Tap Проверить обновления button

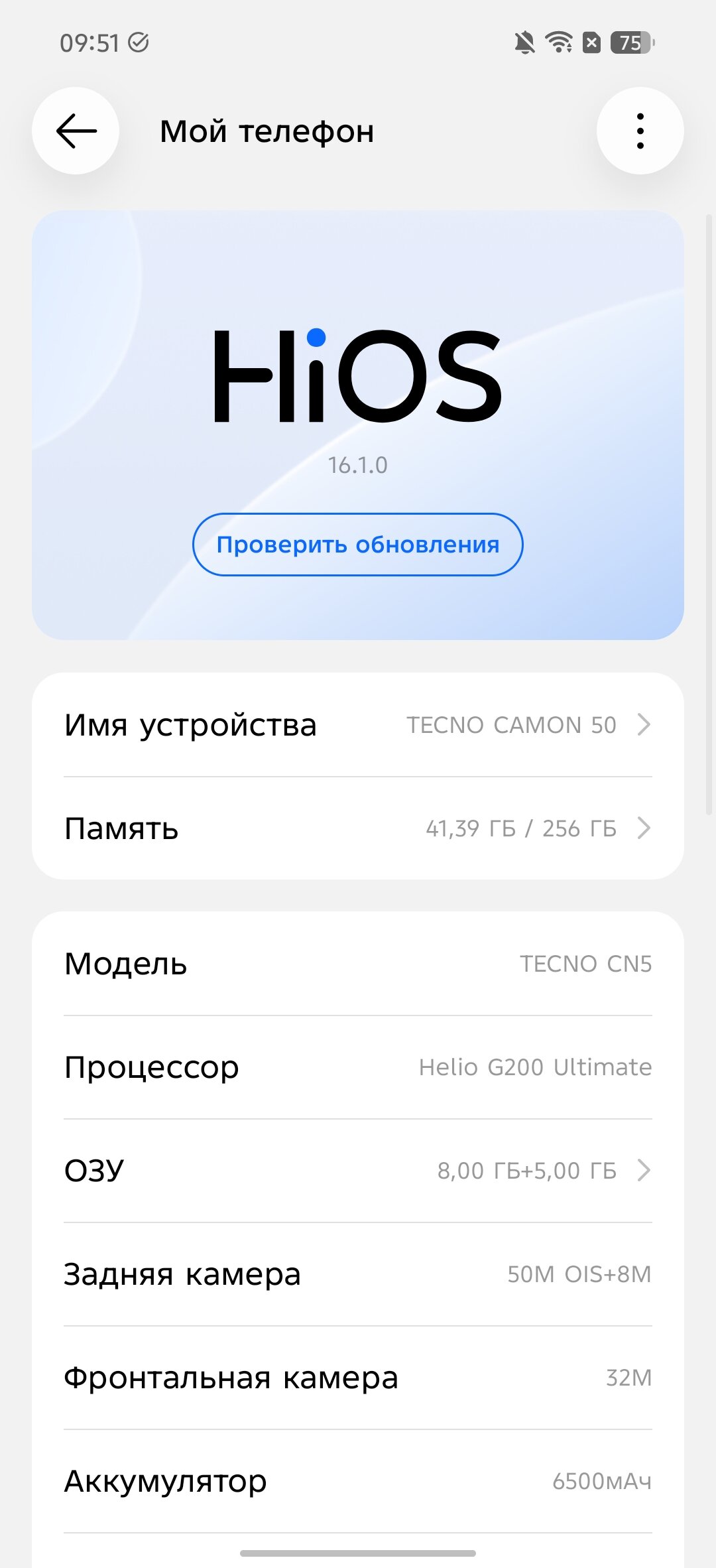(x=358, y=545)
